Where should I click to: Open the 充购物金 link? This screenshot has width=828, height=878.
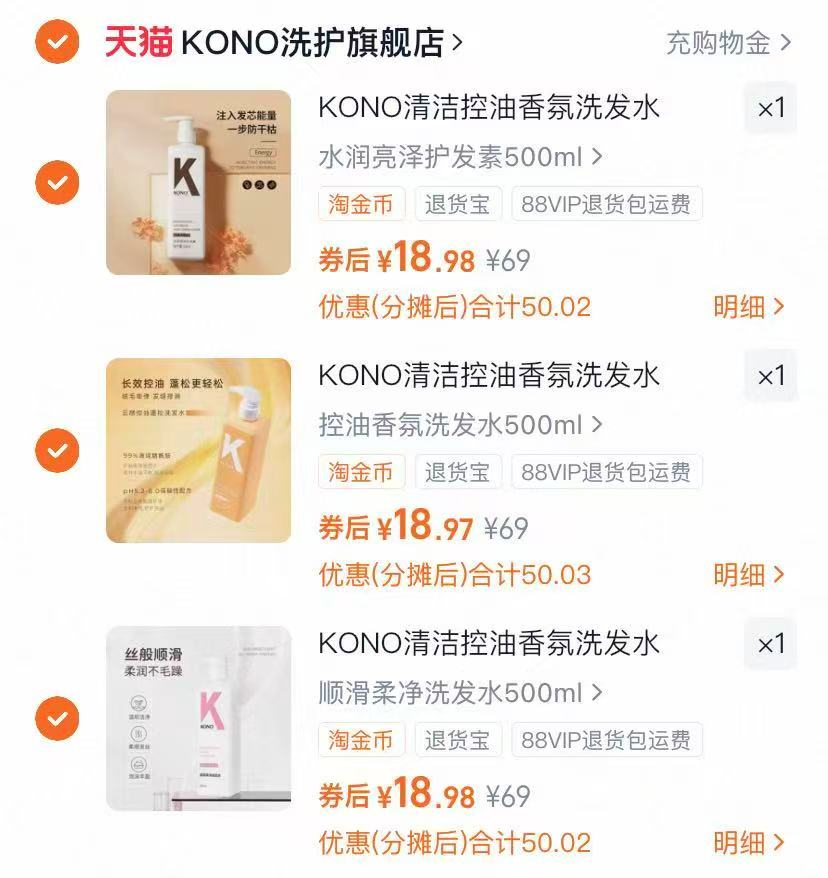[728, 43]
